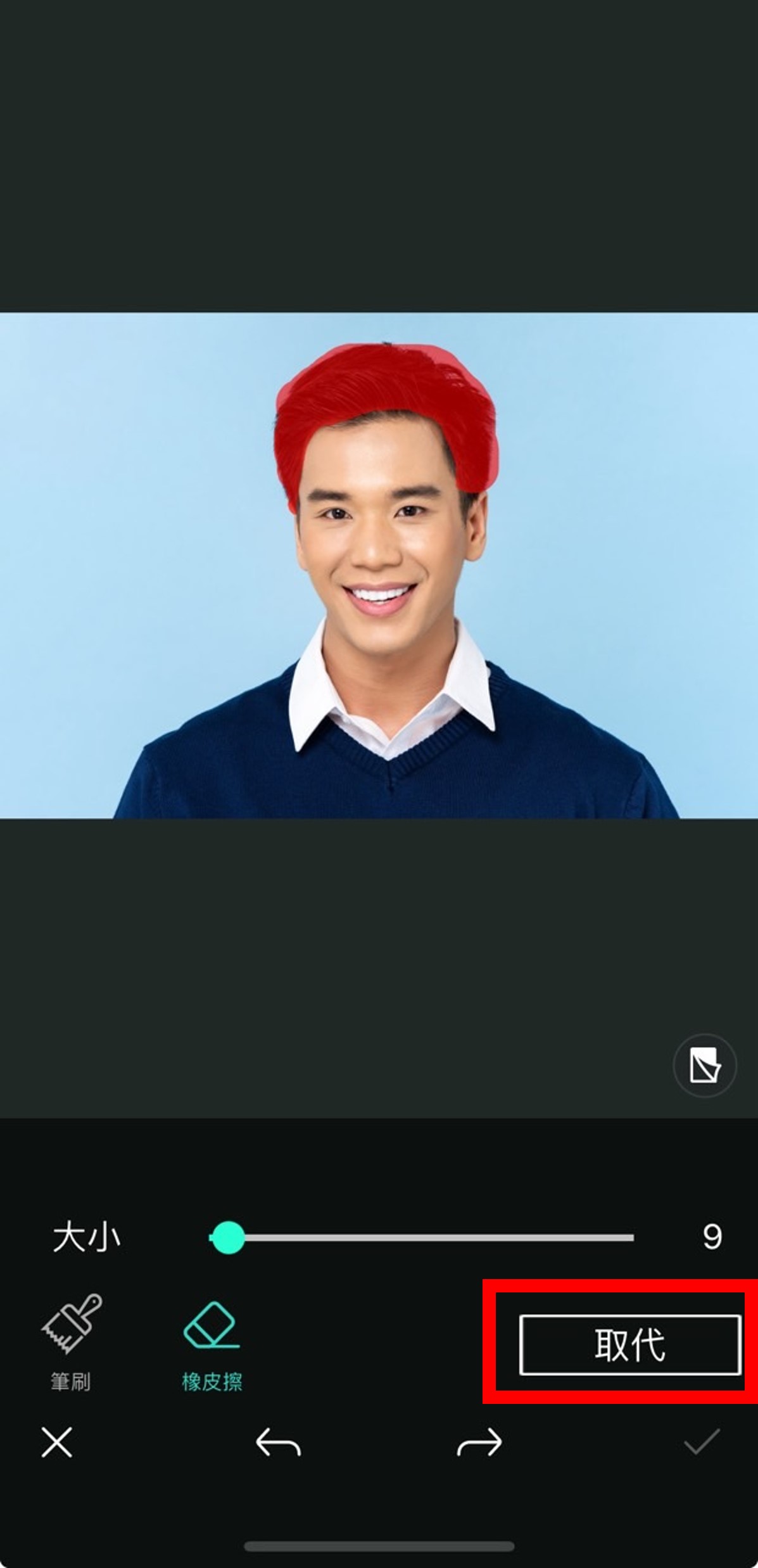
Task: Cancel editing with the X icon
Action: (x=57, y=1443)
